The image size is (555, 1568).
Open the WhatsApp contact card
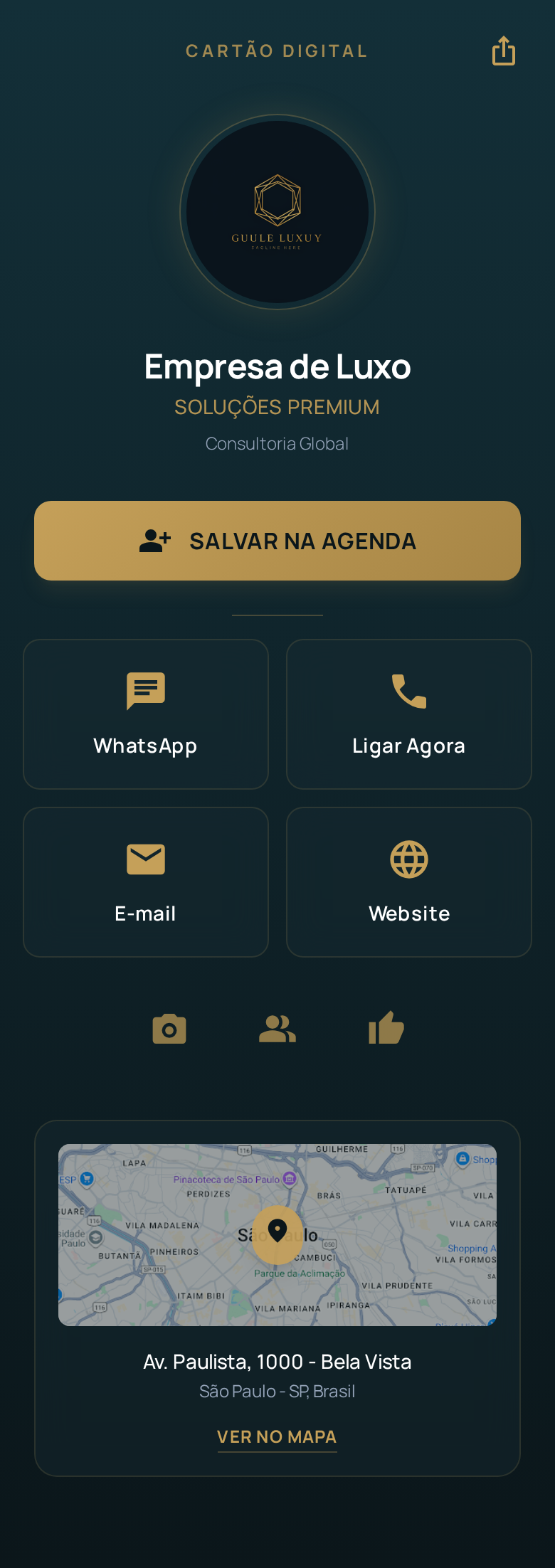(x=146, y=714)
